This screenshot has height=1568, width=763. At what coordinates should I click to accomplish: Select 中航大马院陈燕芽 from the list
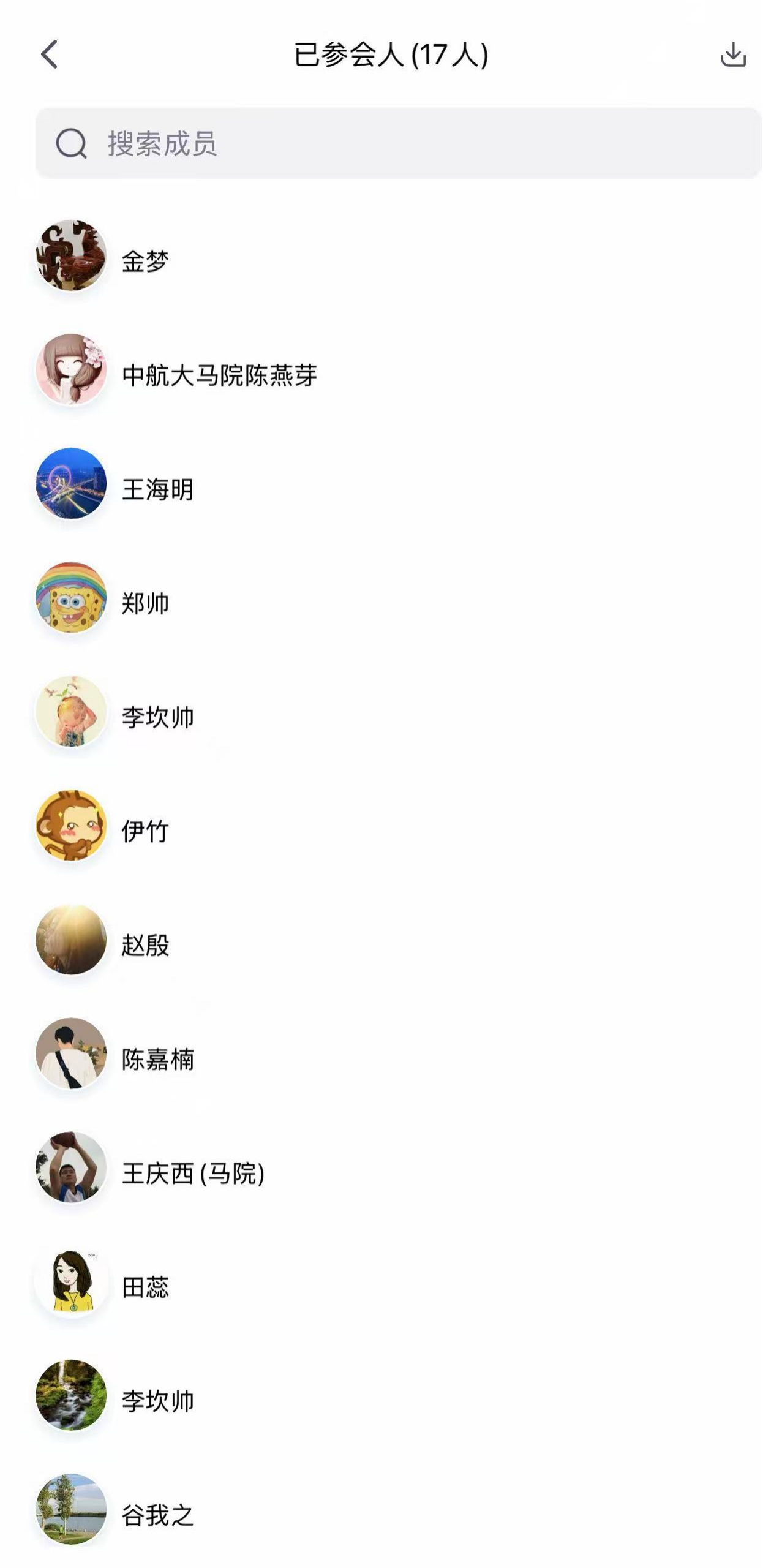tap(219, 375)
